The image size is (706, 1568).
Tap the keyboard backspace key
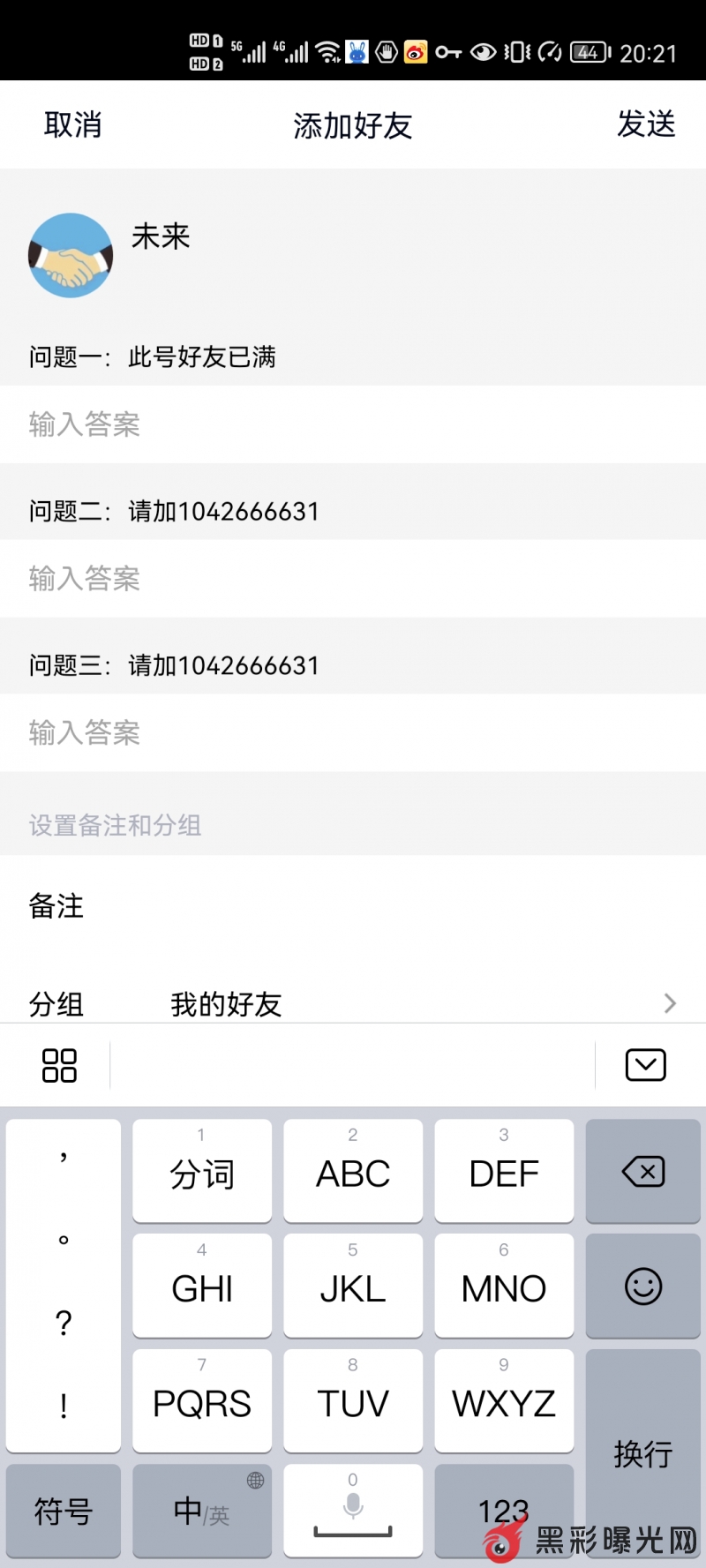coord(642,1172)
